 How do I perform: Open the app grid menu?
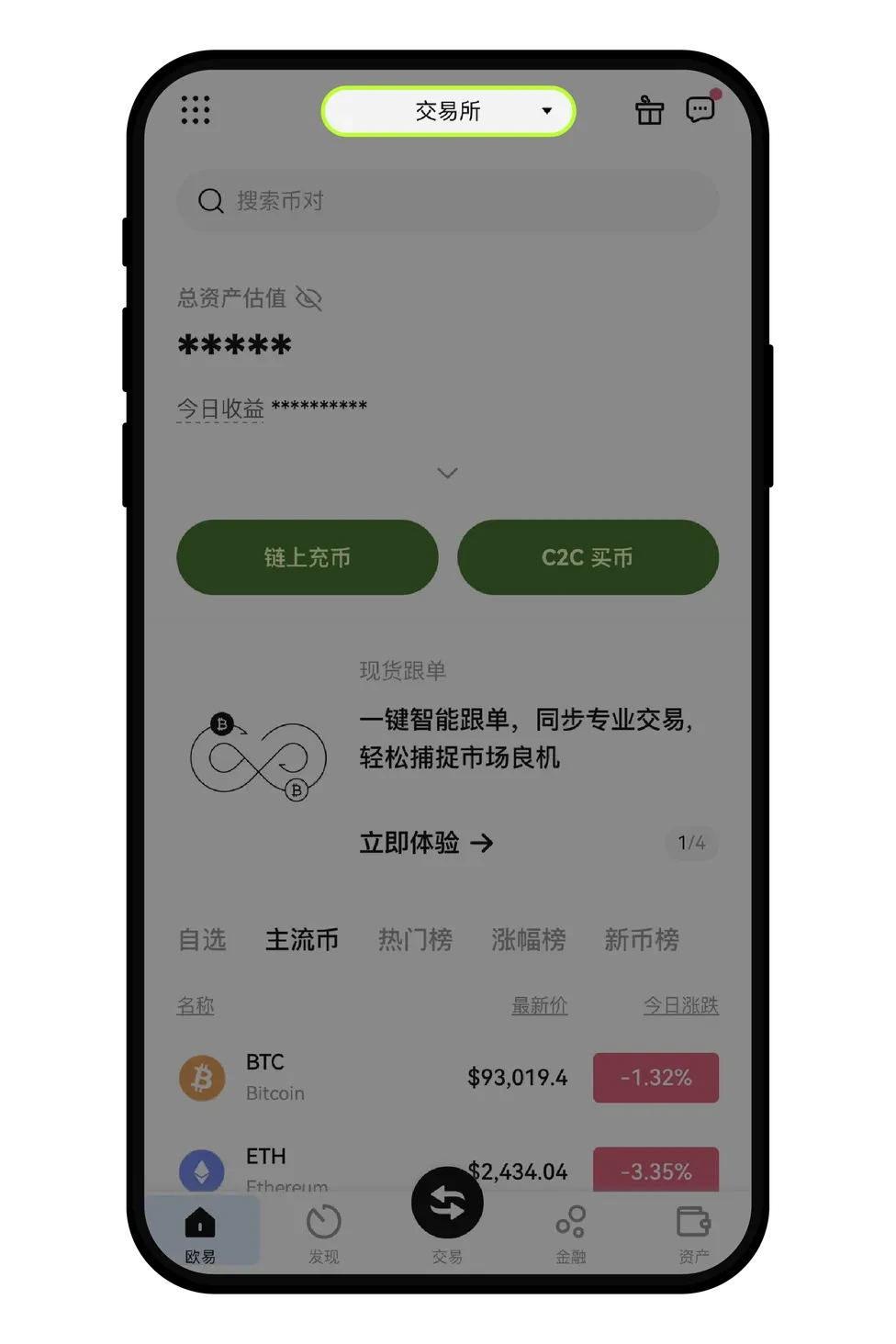pos(196,110)
